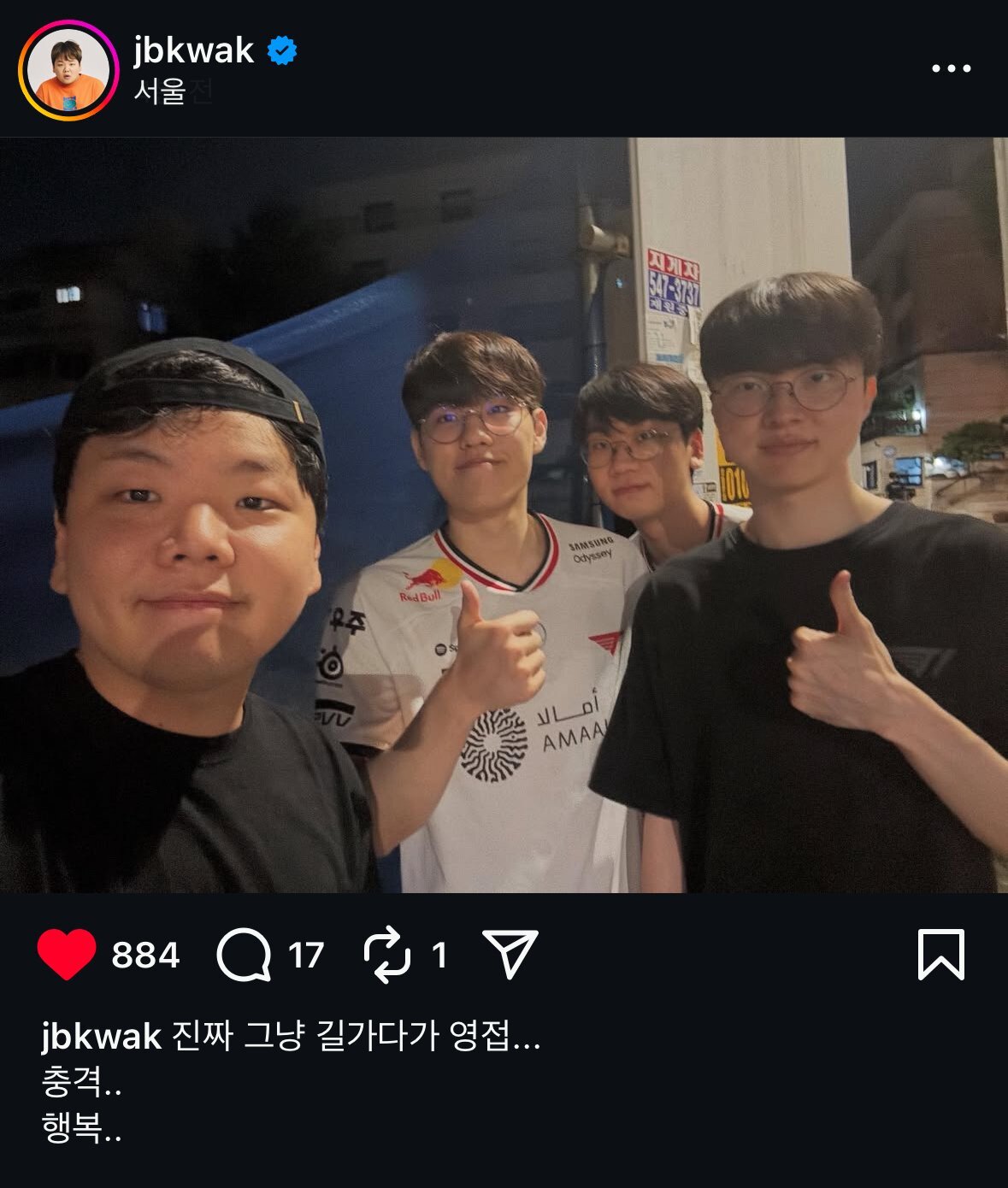The width and height of the screenshot is (1008, 1188).
Task: Share the post via the paper plane
Action: tap(510, 953)
